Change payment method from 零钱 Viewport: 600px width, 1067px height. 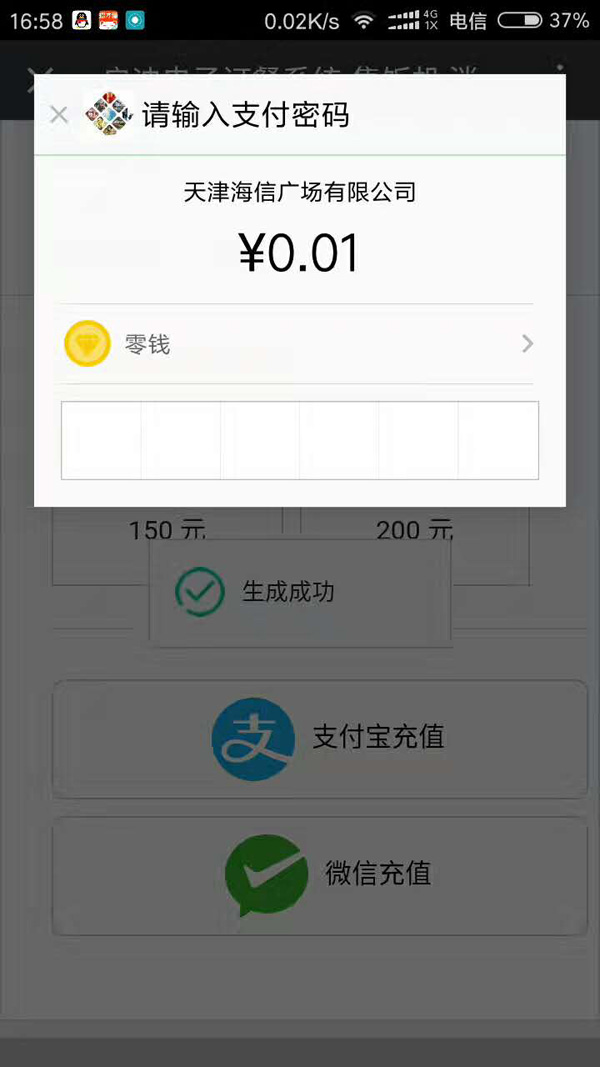tap(299, 344)
